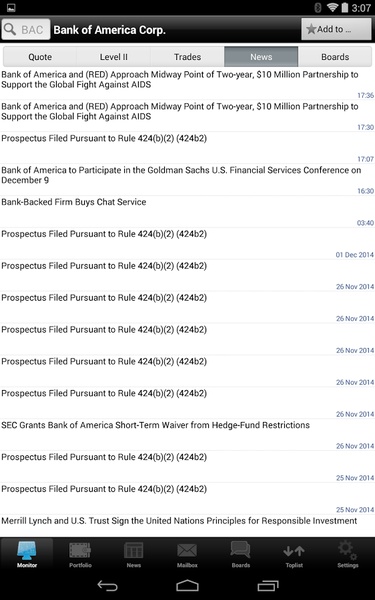Go to the system home screen
The image size is (375, 600).
point(188,585)
